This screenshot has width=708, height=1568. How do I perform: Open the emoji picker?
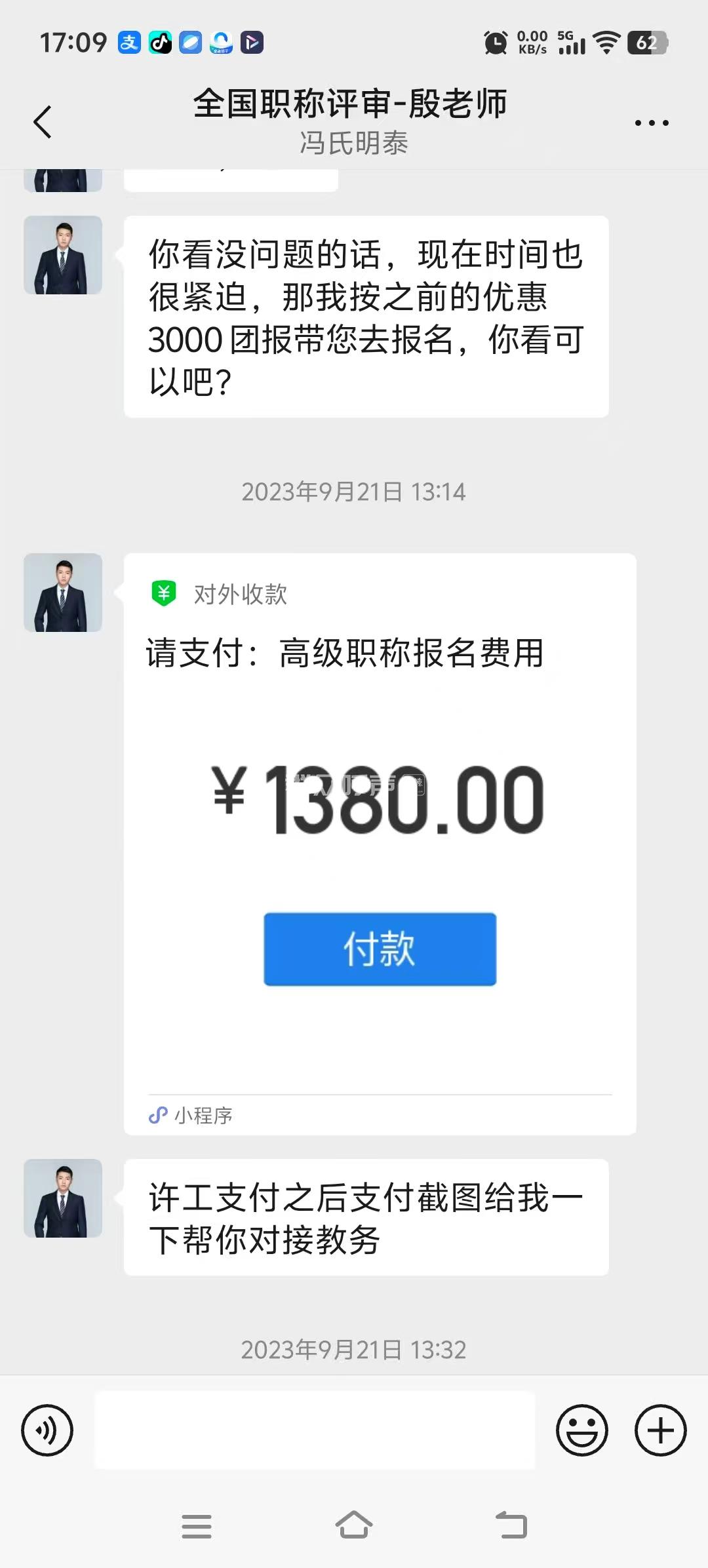tap(581, 1430)
